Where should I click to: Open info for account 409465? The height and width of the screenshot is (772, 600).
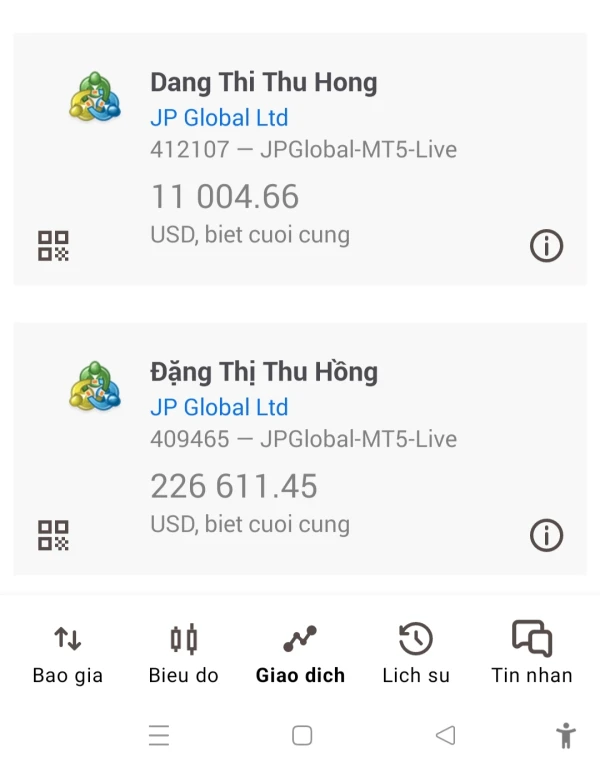[x=546, y=535]
